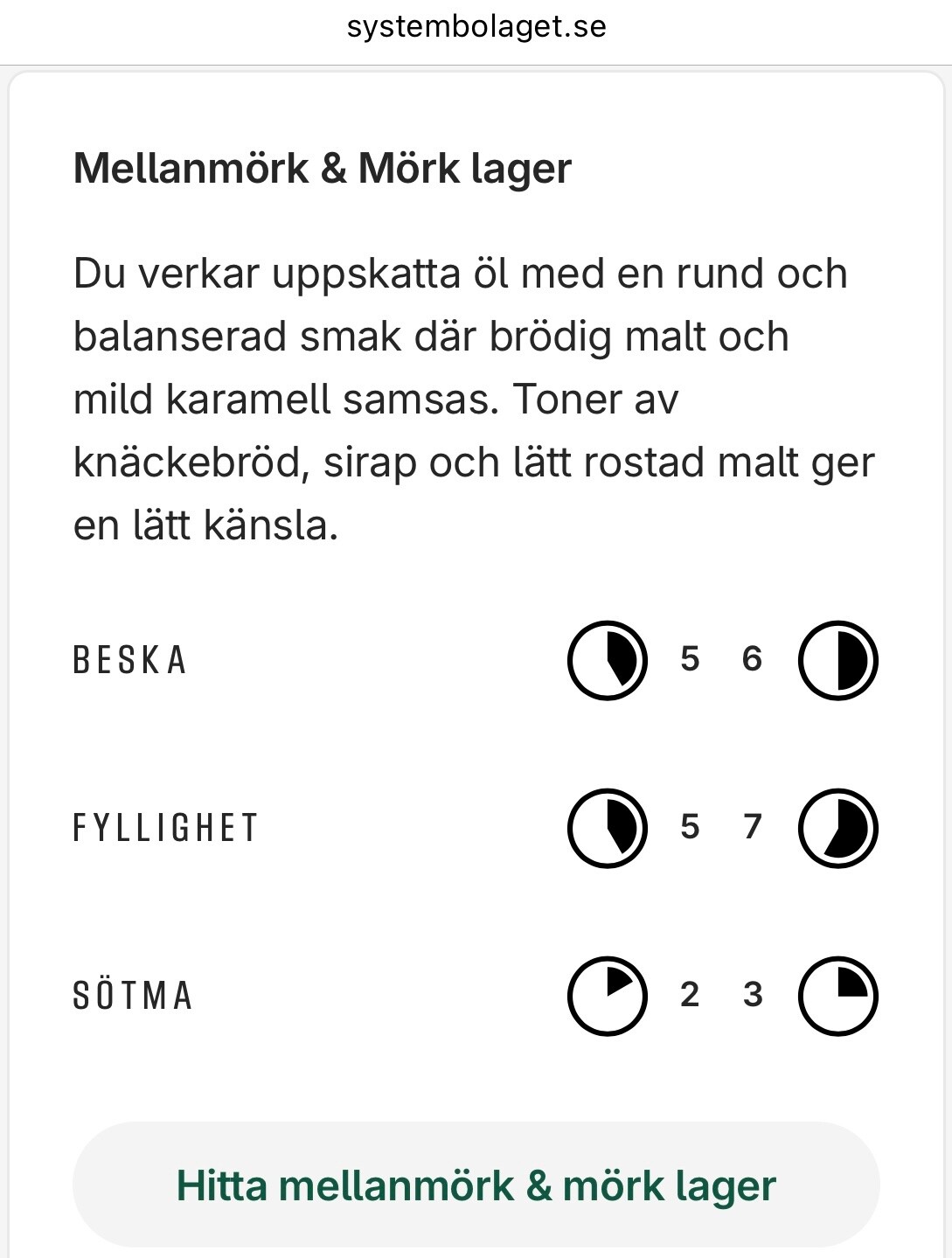Tap the systembolaget.se address bar
The image size is (952, 1258).
476,27
